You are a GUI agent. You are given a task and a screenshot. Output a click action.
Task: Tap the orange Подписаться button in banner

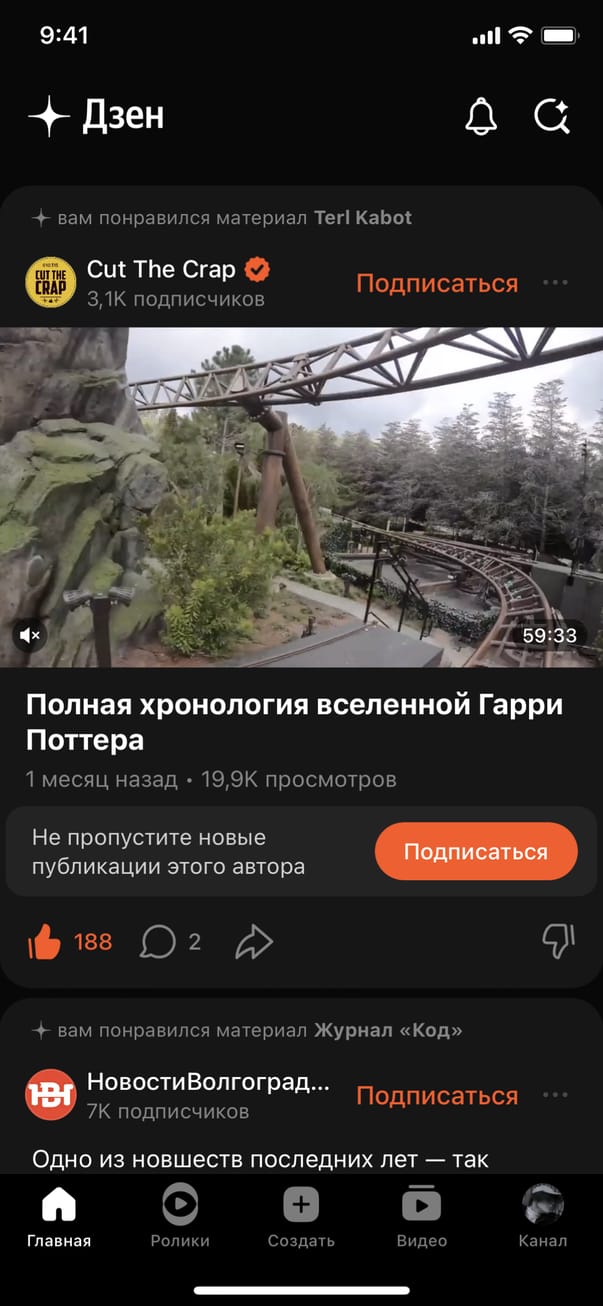point(476,852)
